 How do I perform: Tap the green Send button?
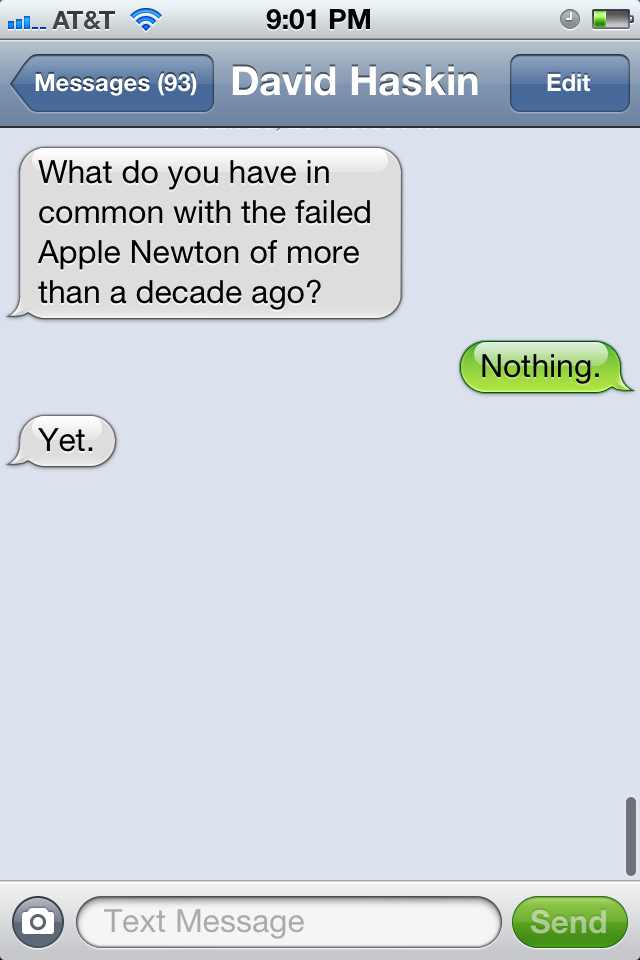[568, 921]
